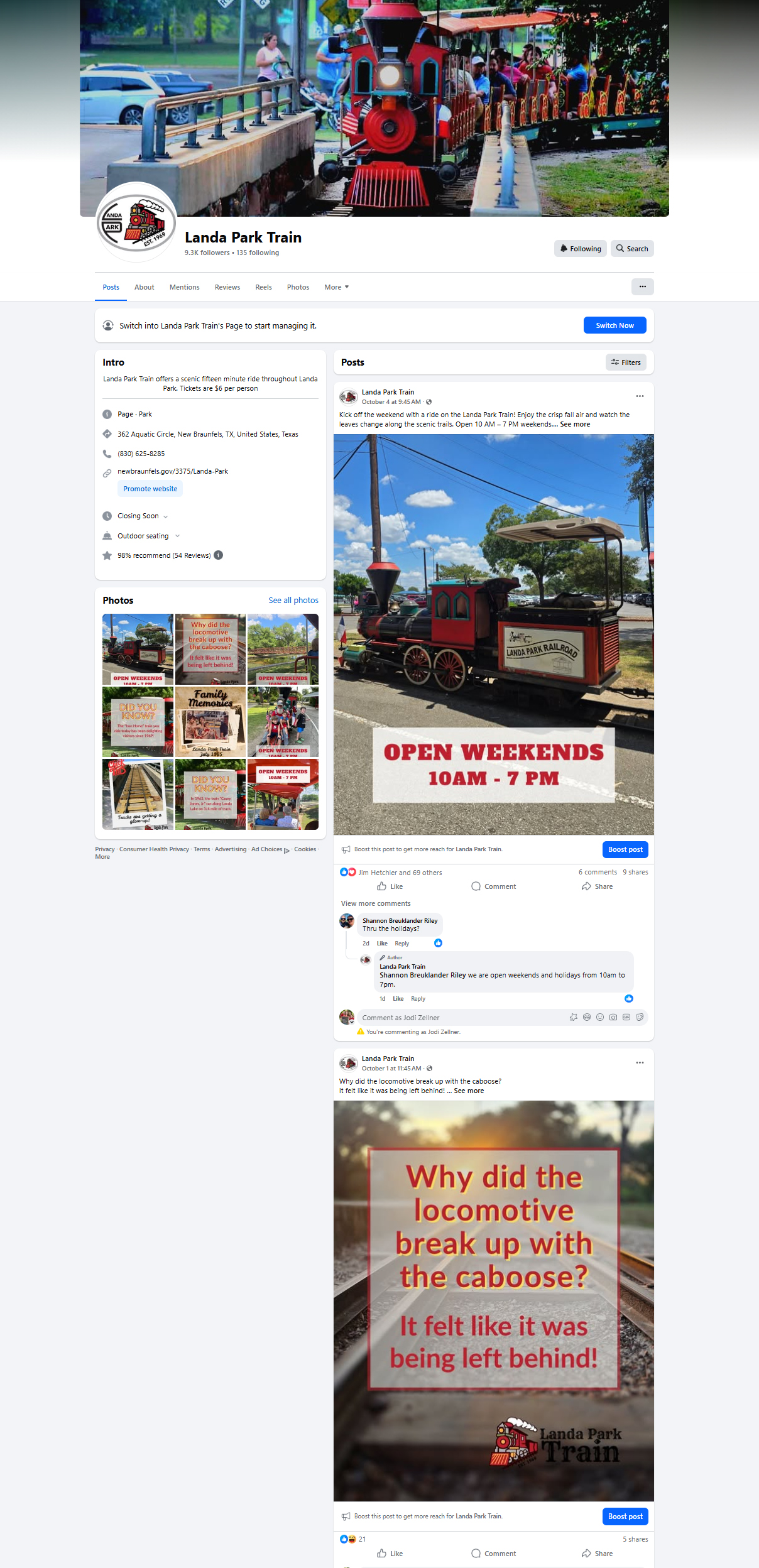This screenshot has height=1568, width=759.
Task: Open the Search button on the page
Action: click(631, 249)
